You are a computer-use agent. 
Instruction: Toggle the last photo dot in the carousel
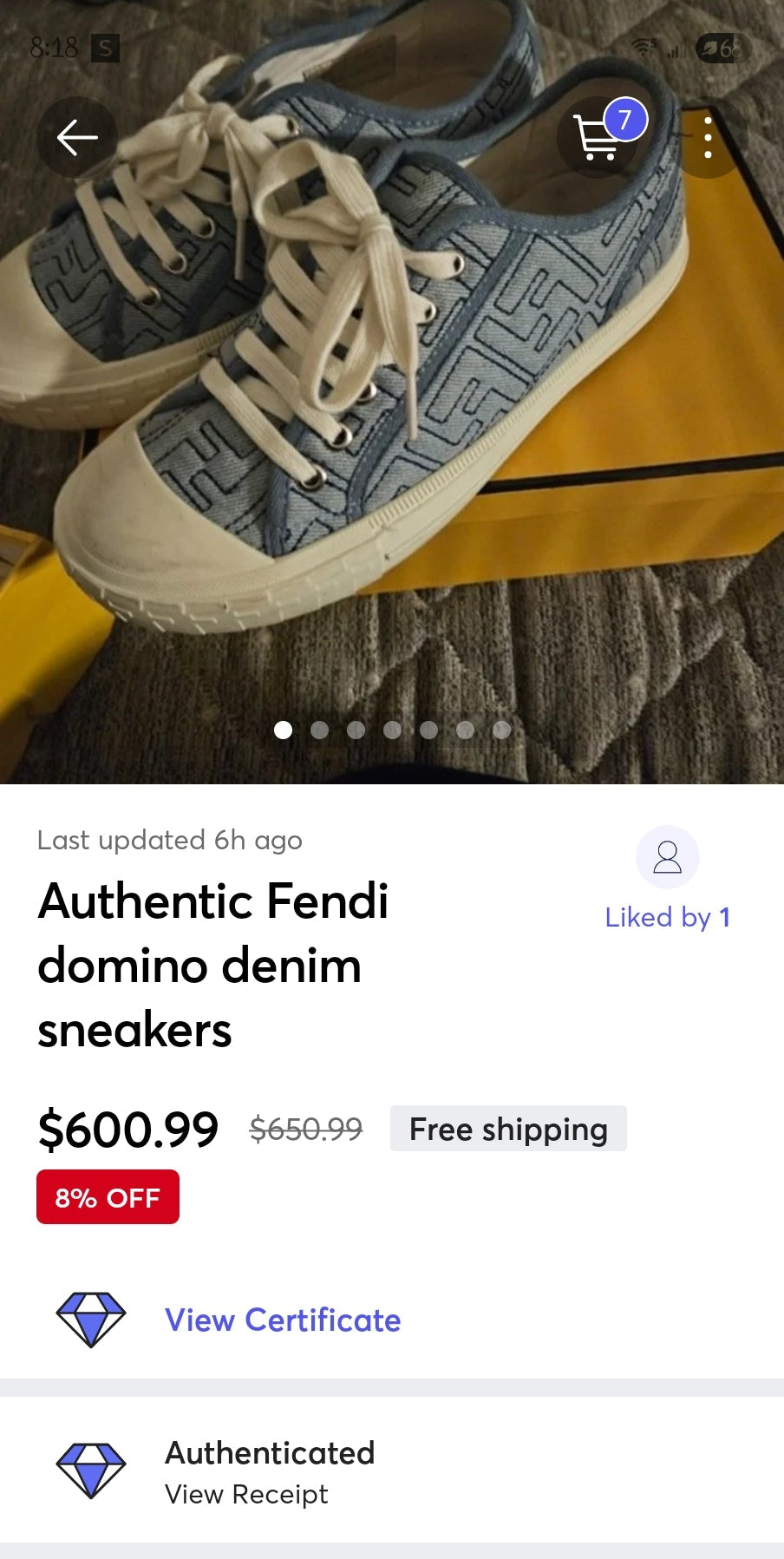click(x=501, y=730)
